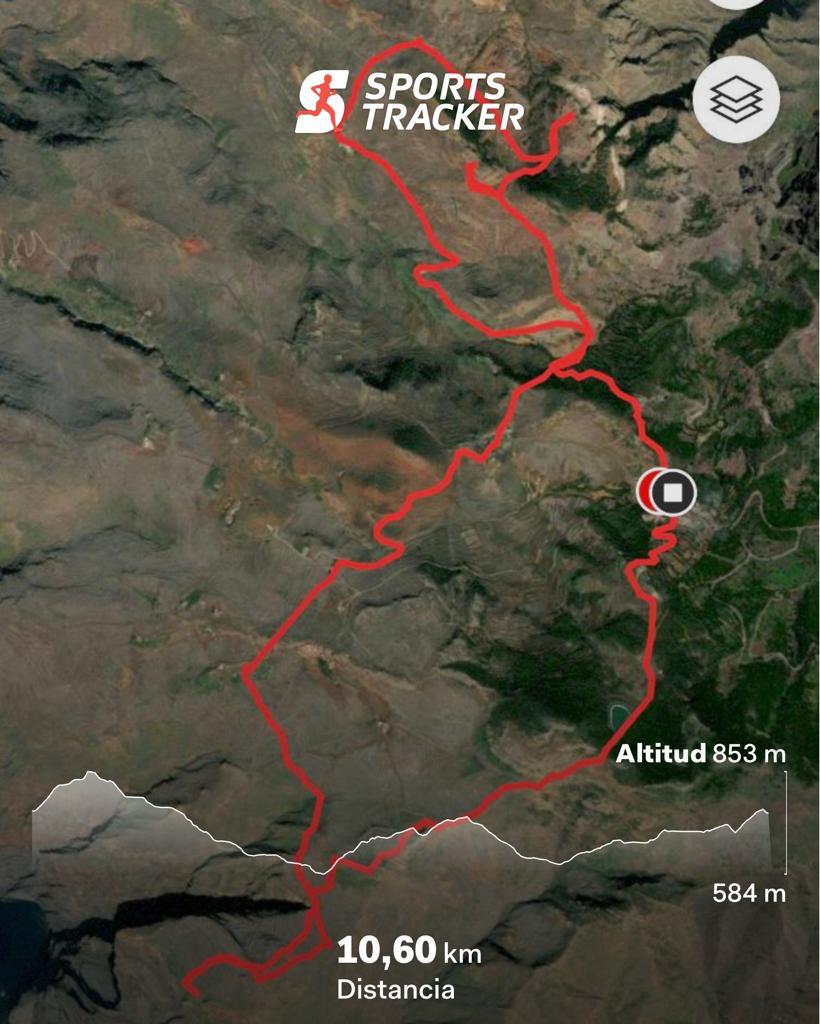Viewport: 820px width, 1024px height.
Task: Open the map layers selector
Action: (735, 99)
